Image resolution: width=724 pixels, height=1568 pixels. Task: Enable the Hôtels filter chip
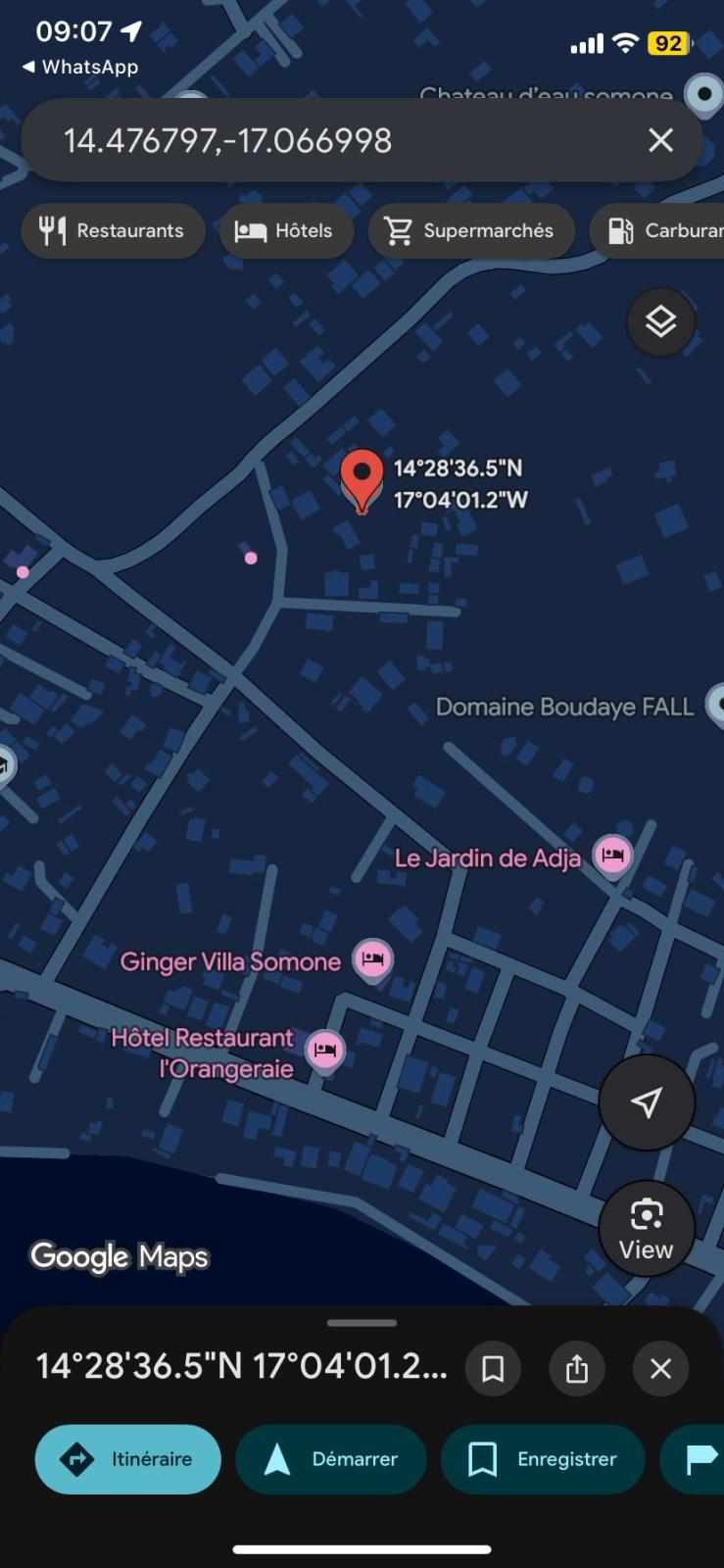(x=286, y=231)
